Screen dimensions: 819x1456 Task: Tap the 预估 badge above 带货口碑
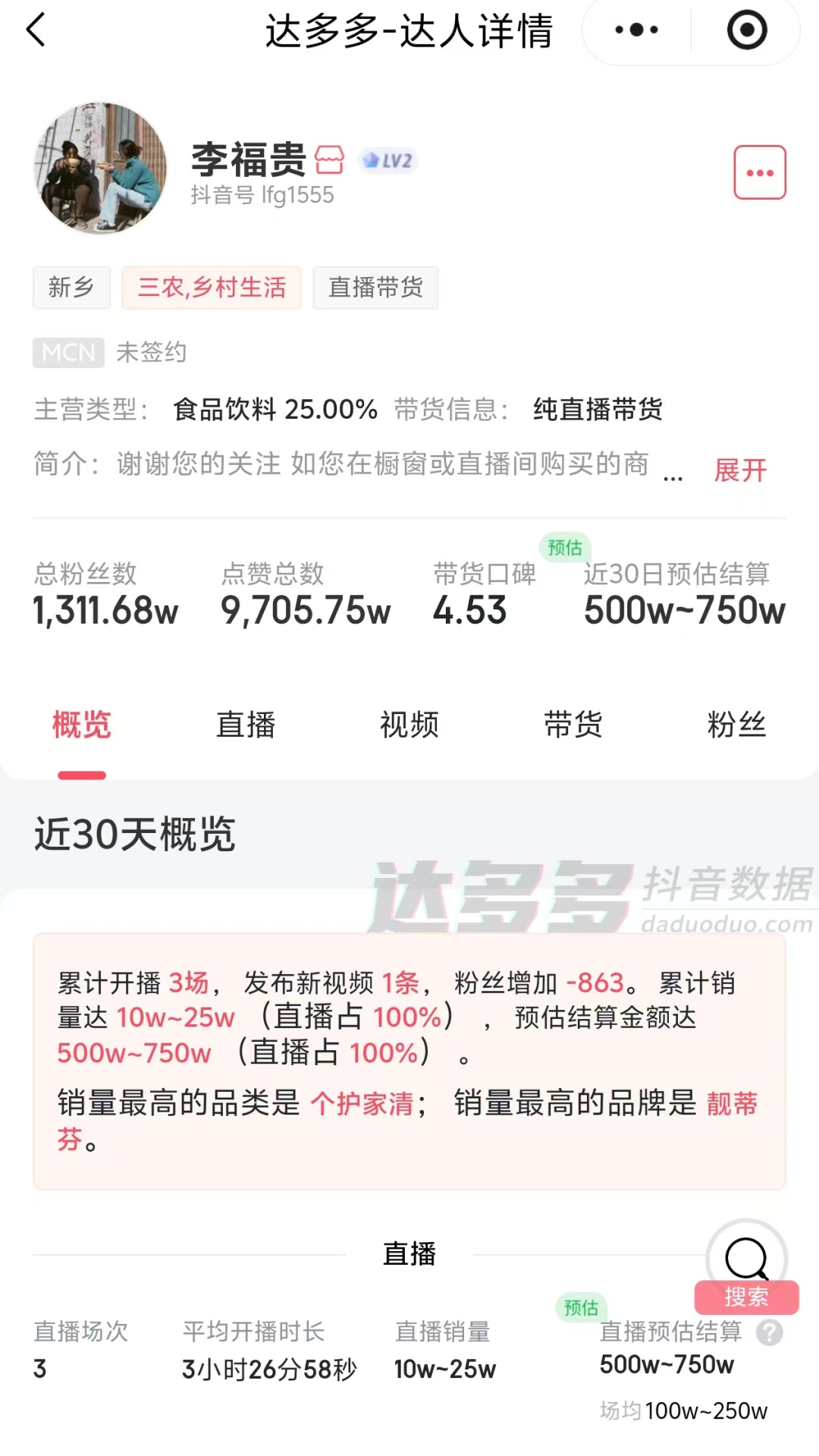click(565, 548)
